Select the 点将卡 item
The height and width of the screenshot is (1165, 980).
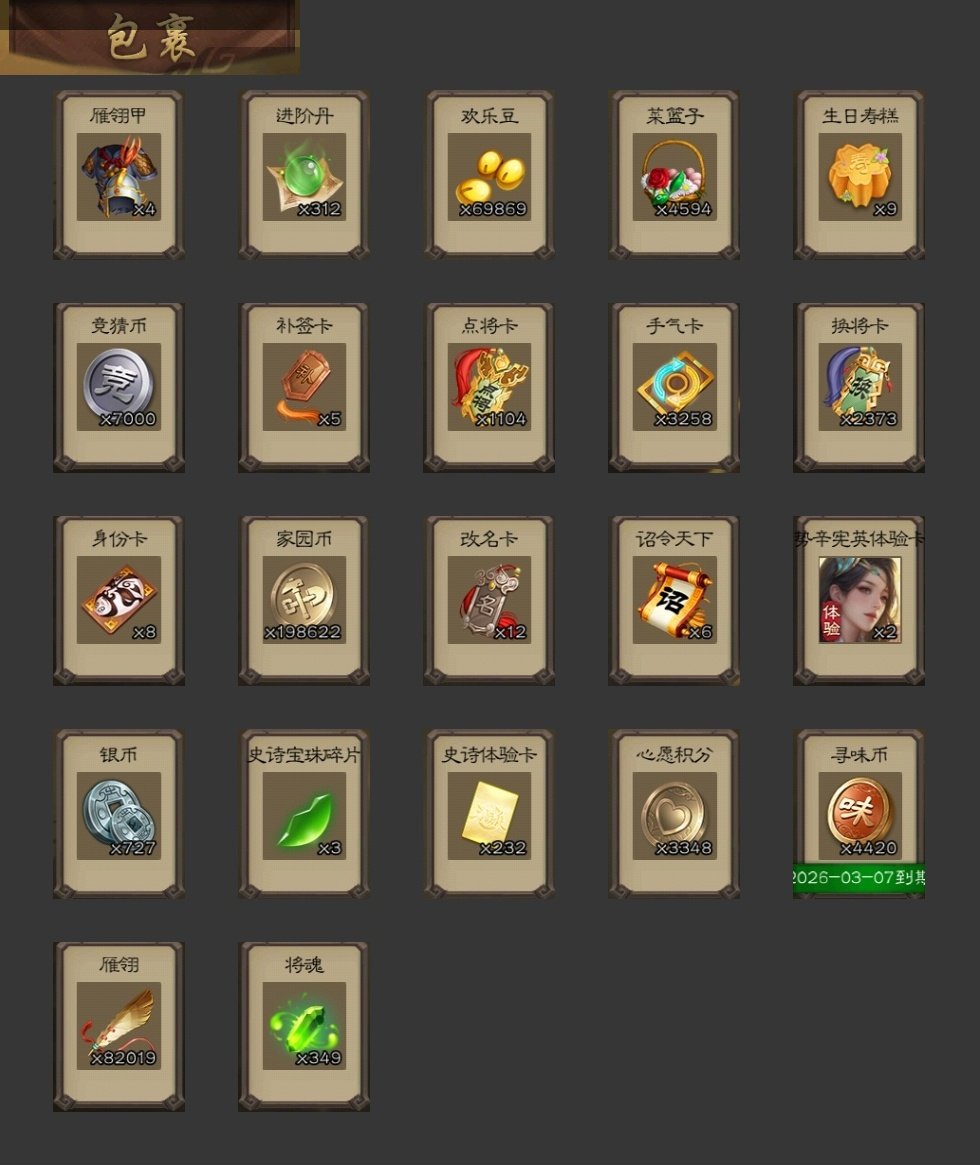(x=489, y=388)
